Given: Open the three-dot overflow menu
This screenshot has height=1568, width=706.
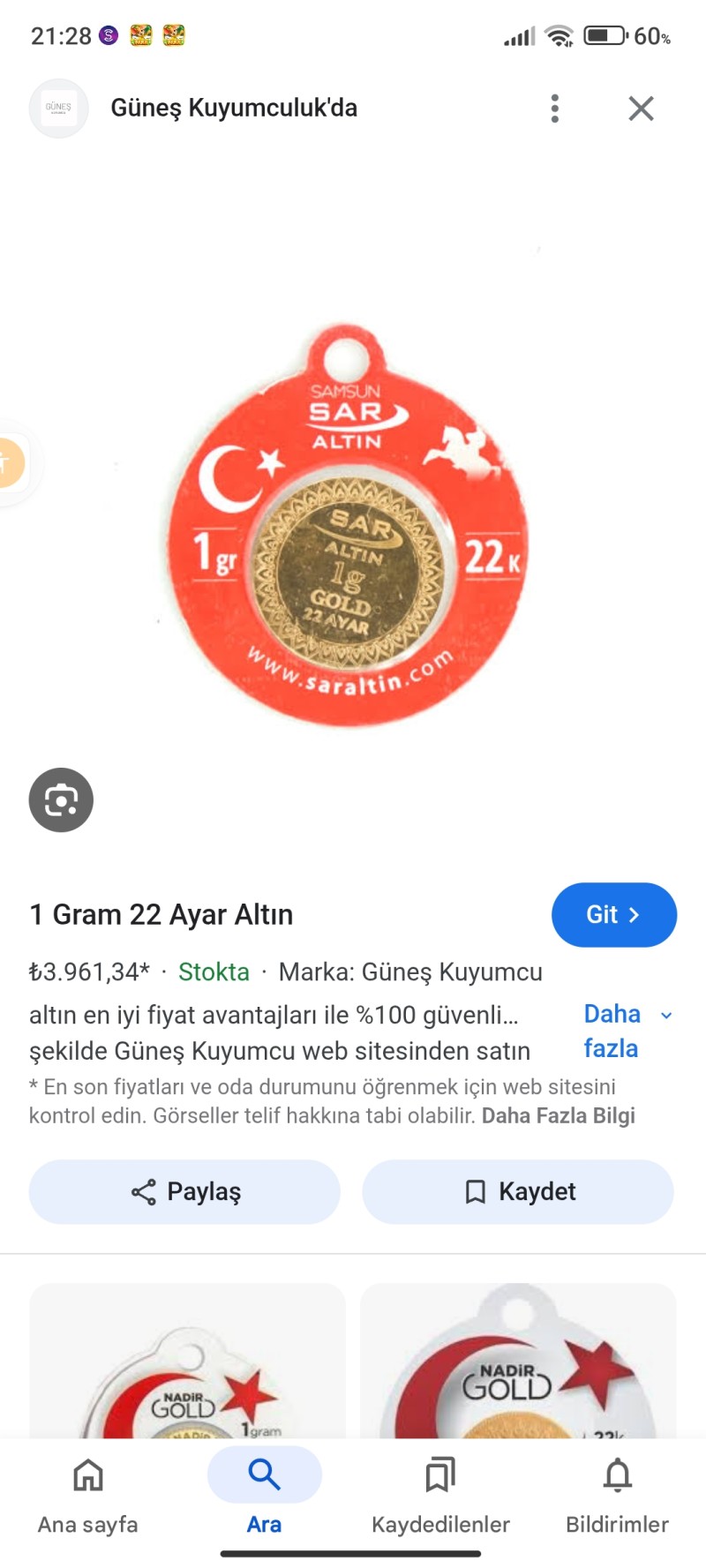Looking at the screenshot, I should tap(554, 109).
